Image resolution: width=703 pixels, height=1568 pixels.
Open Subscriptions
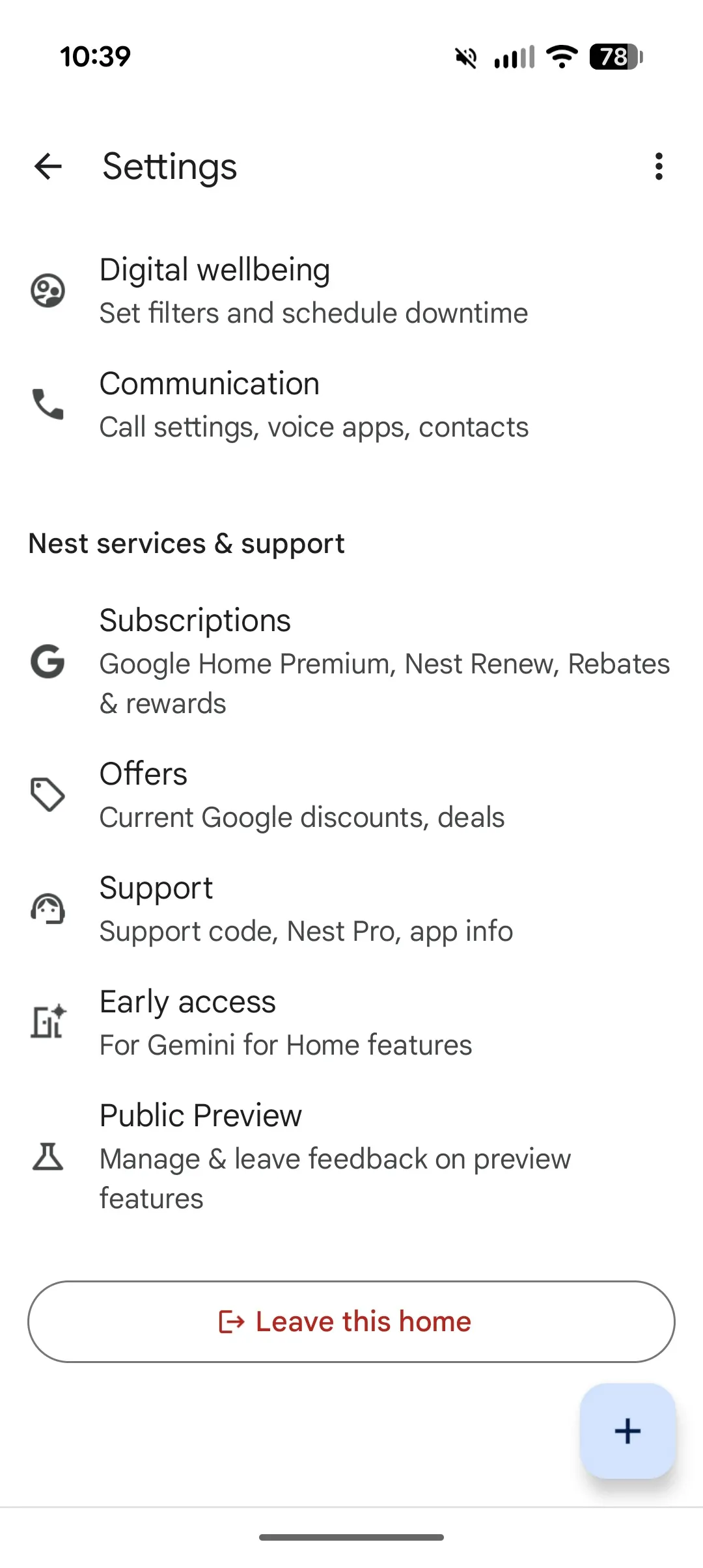point(351,661)
